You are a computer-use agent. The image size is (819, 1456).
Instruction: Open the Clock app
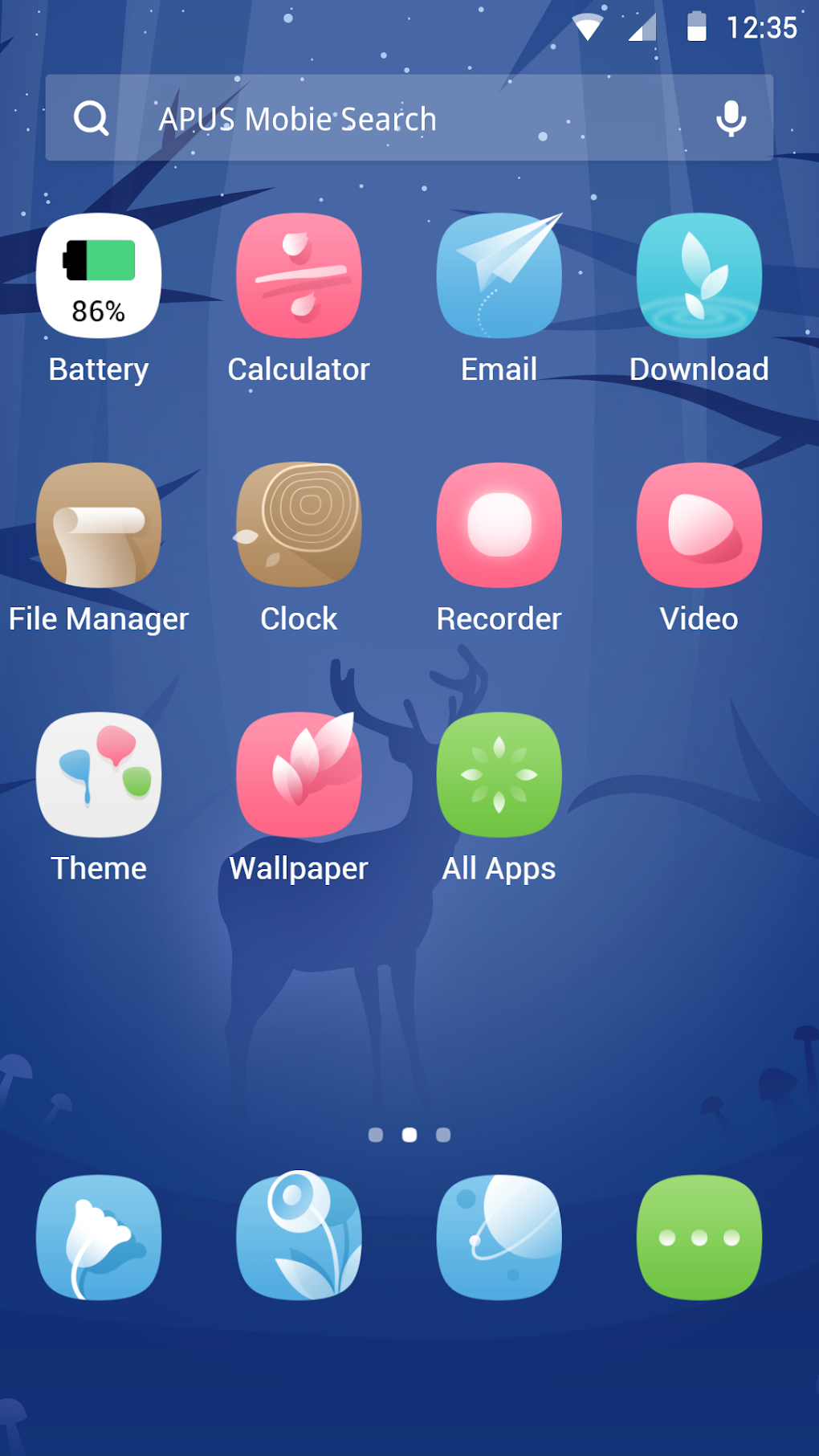[x=299, y=525]
